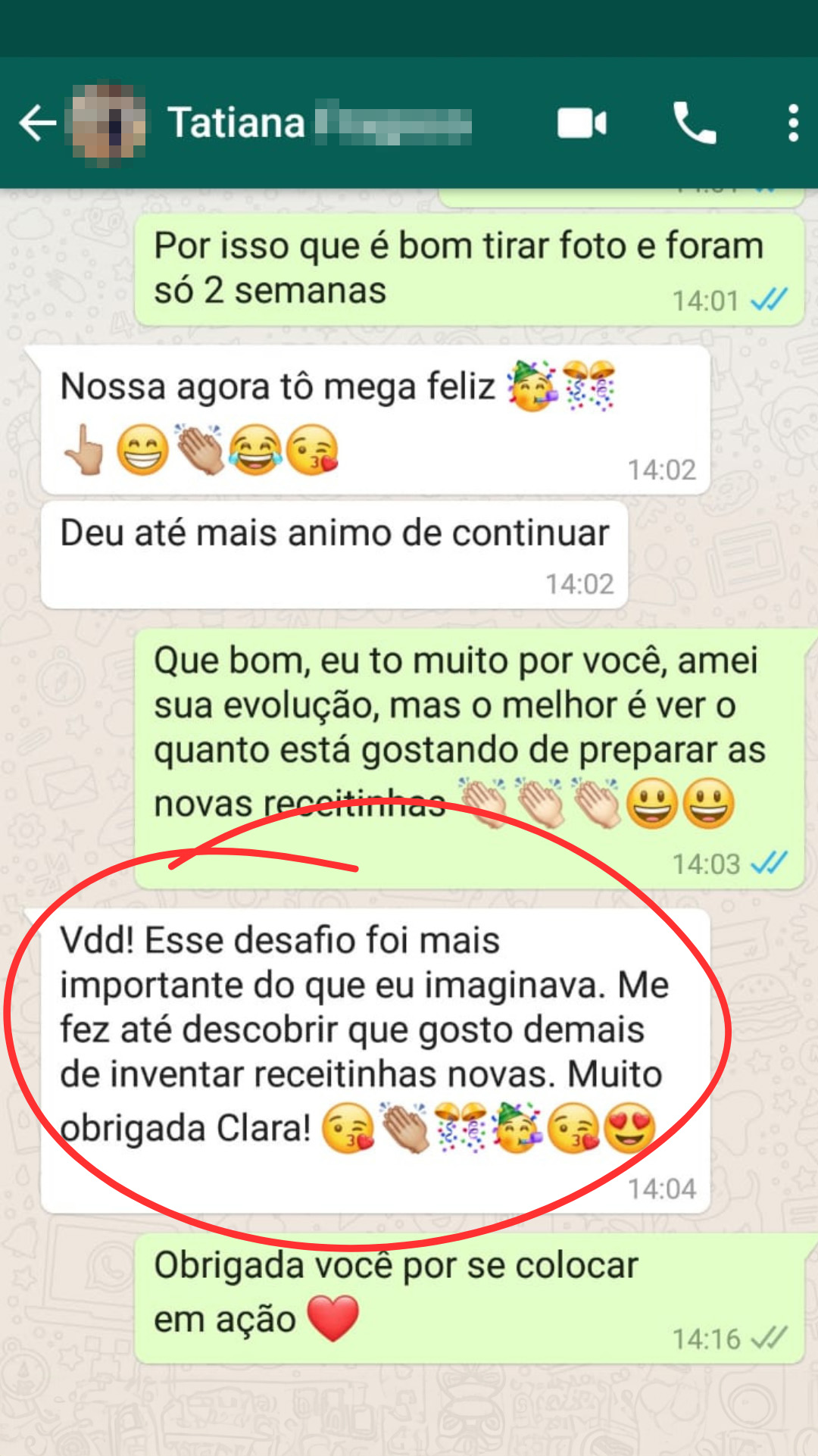The height and width of the screenshot is (1456, 818).
Task: Start a video call with Tatiana
Action: point(582,123)
